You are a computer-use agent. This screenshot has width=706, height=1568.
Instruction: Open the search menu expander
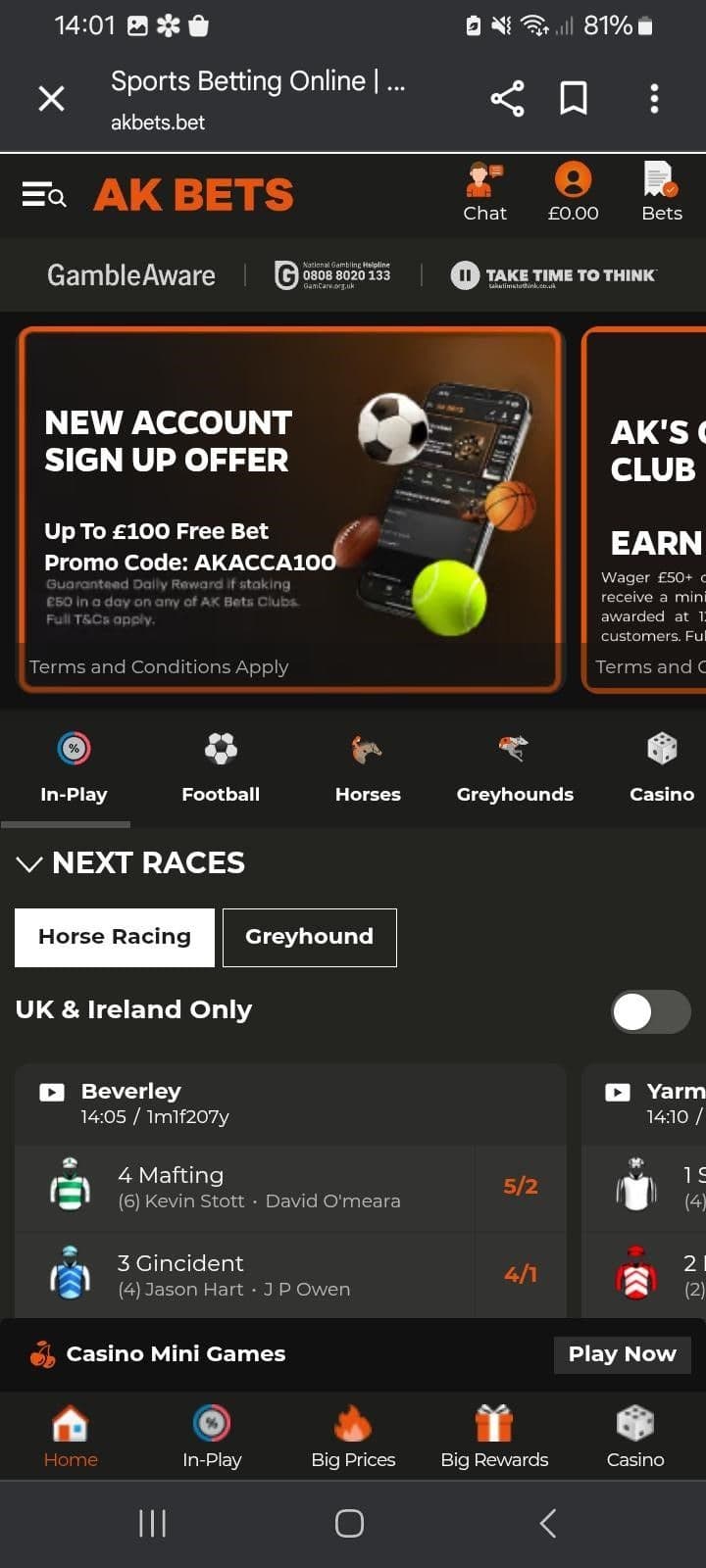coord(43,194)
